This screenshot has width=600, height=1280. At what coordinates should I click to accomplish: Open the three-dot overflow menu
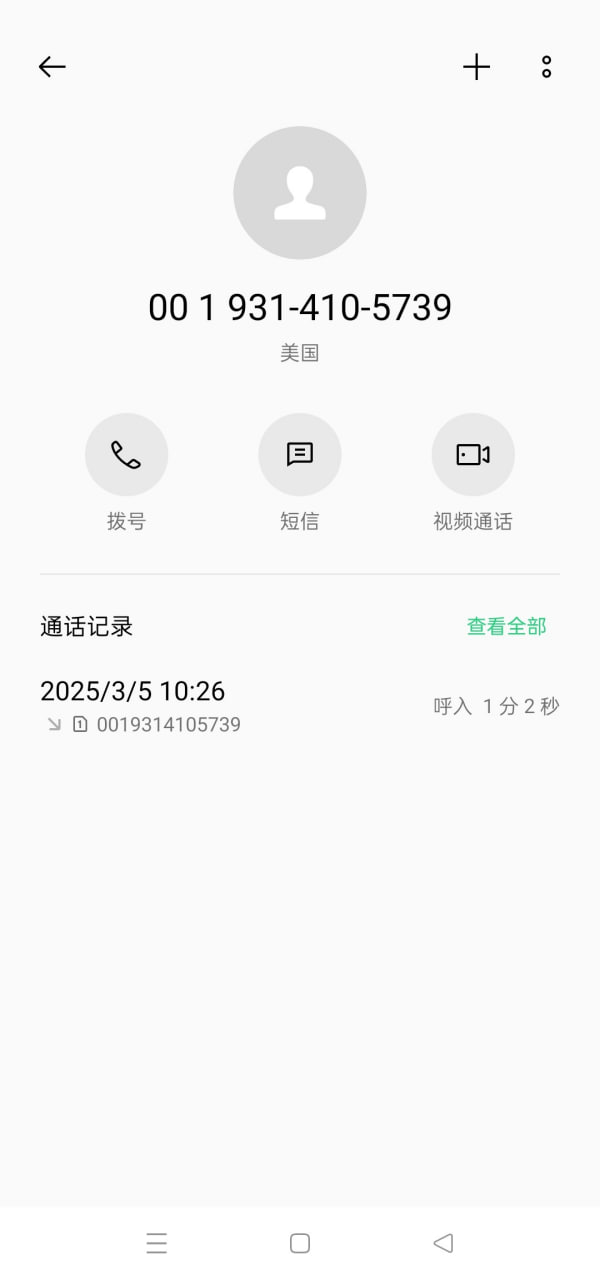pos(546,67)
